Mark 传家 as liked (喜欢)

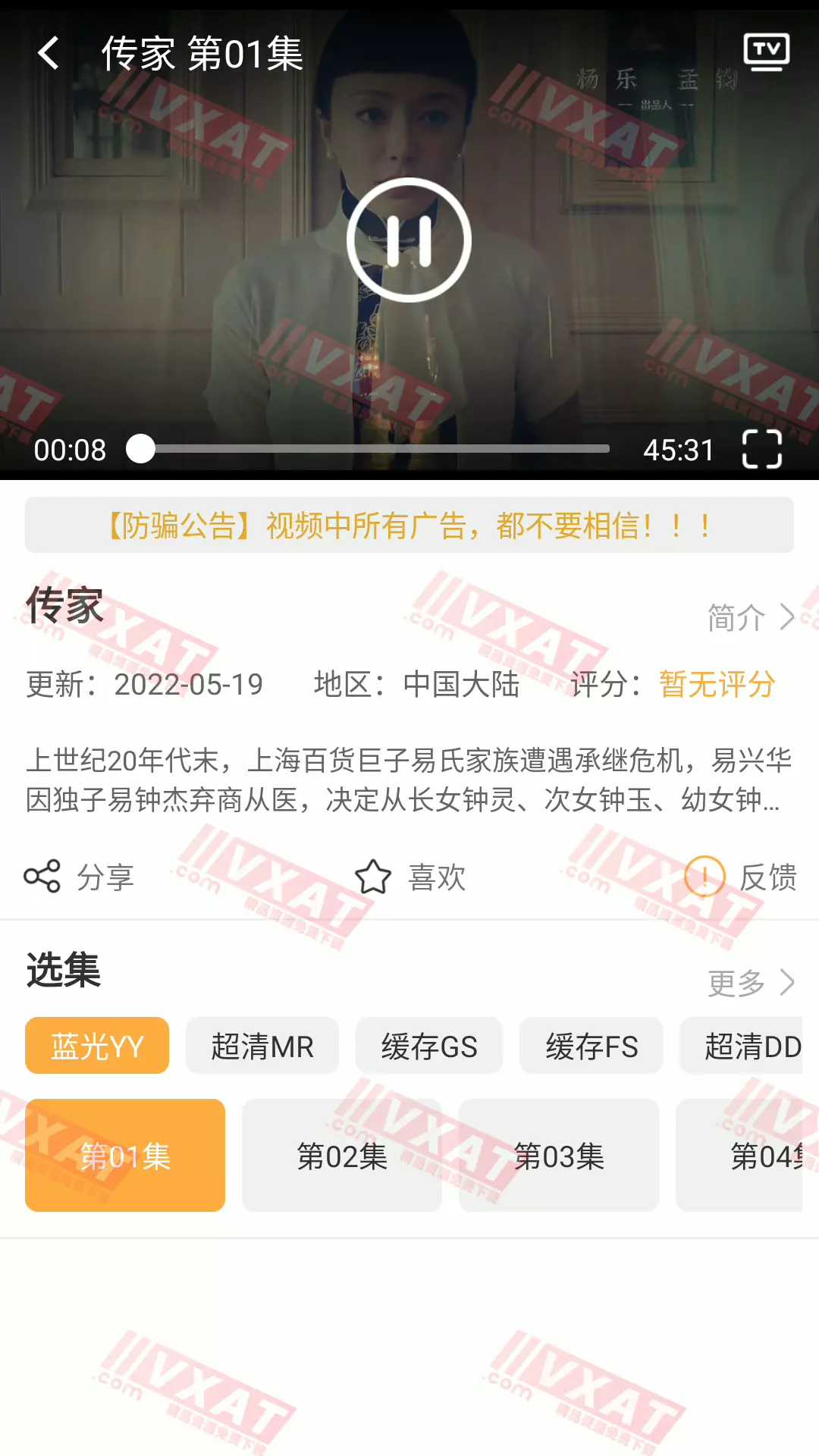pos(410,877)
